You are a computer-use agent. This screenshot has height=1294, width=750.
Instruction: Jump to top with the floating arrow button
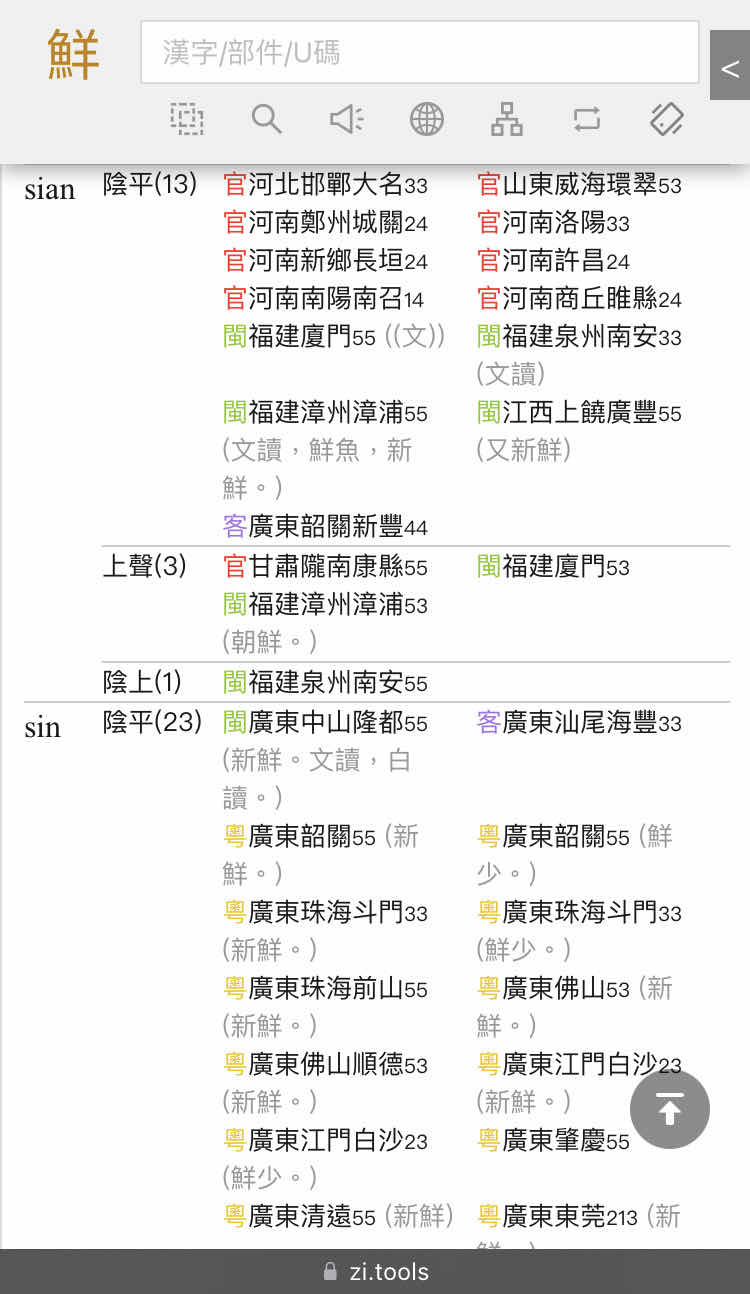click(670, 1109)
